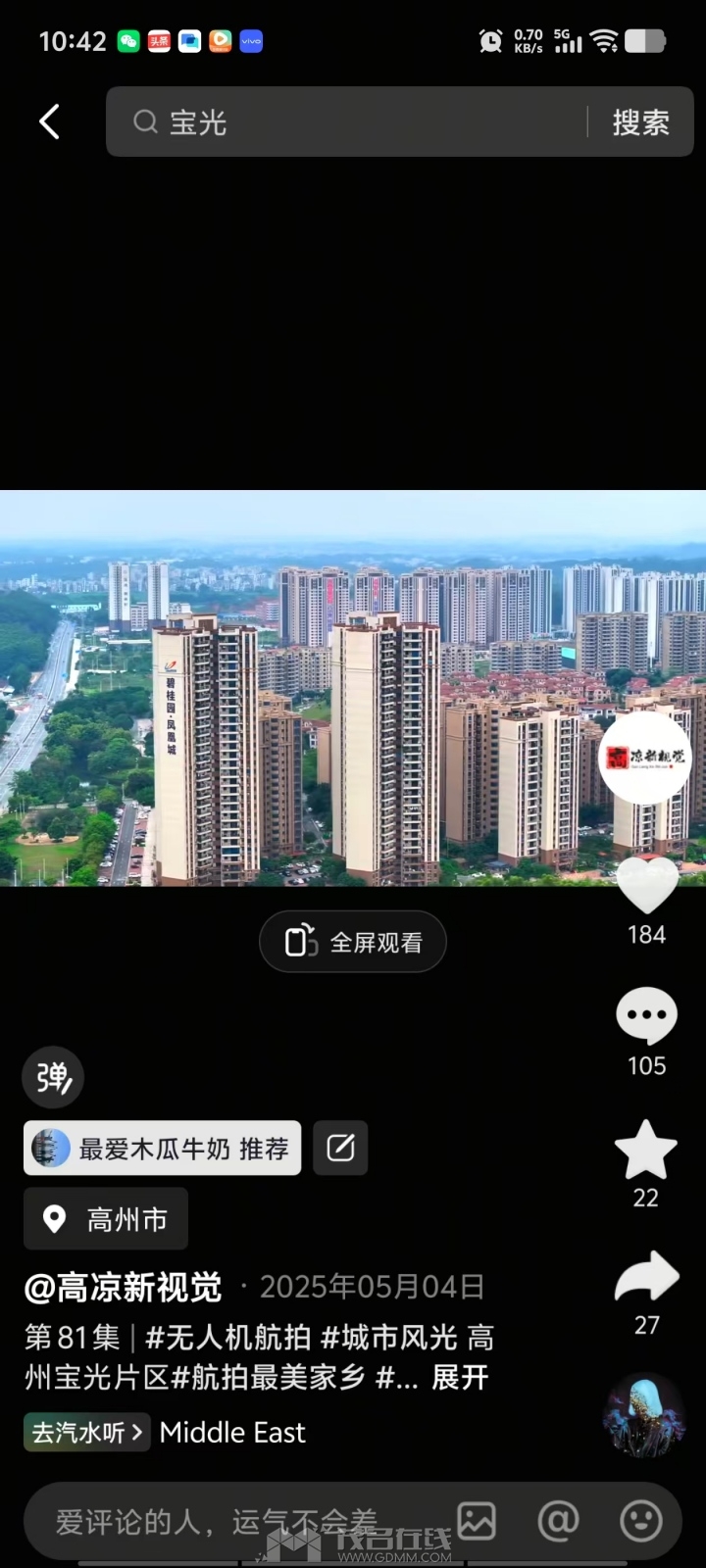
Task: Tap the search magnifier icon
Action: [x=145, y=122]
